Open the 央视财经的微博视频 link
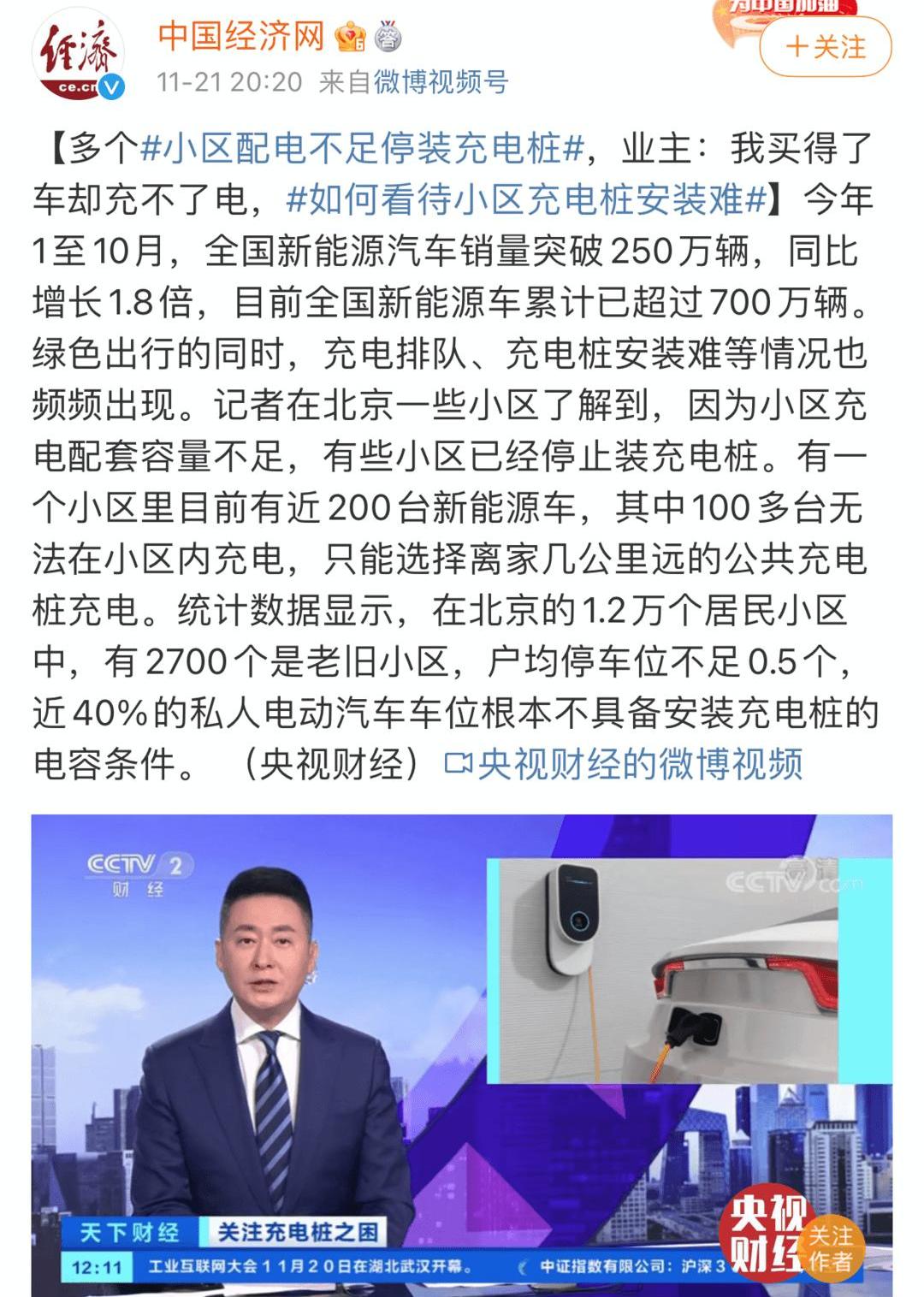 [625, 764]
